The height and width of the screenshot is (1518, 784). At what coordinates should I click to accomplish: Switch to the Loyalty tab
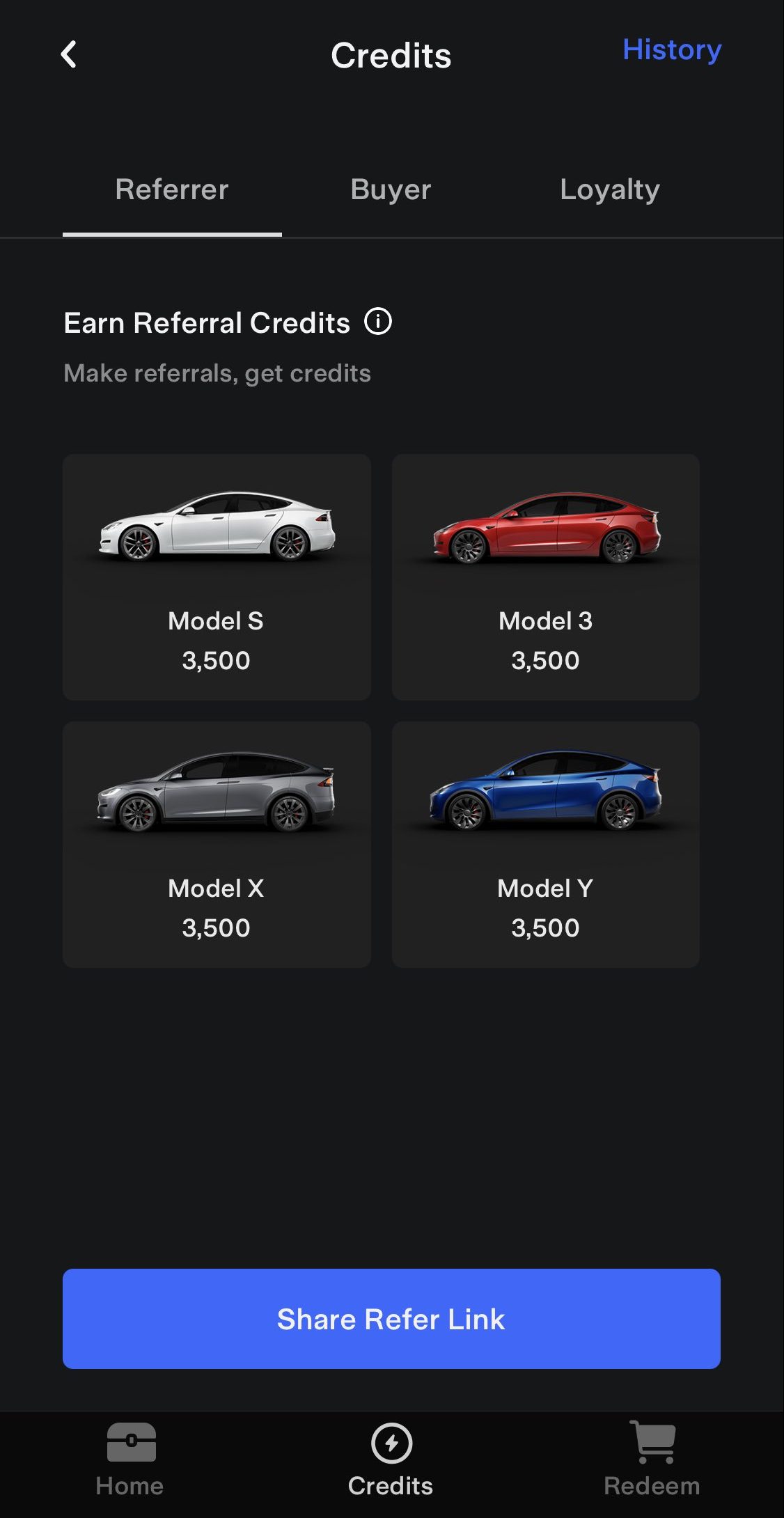[609, 190]
